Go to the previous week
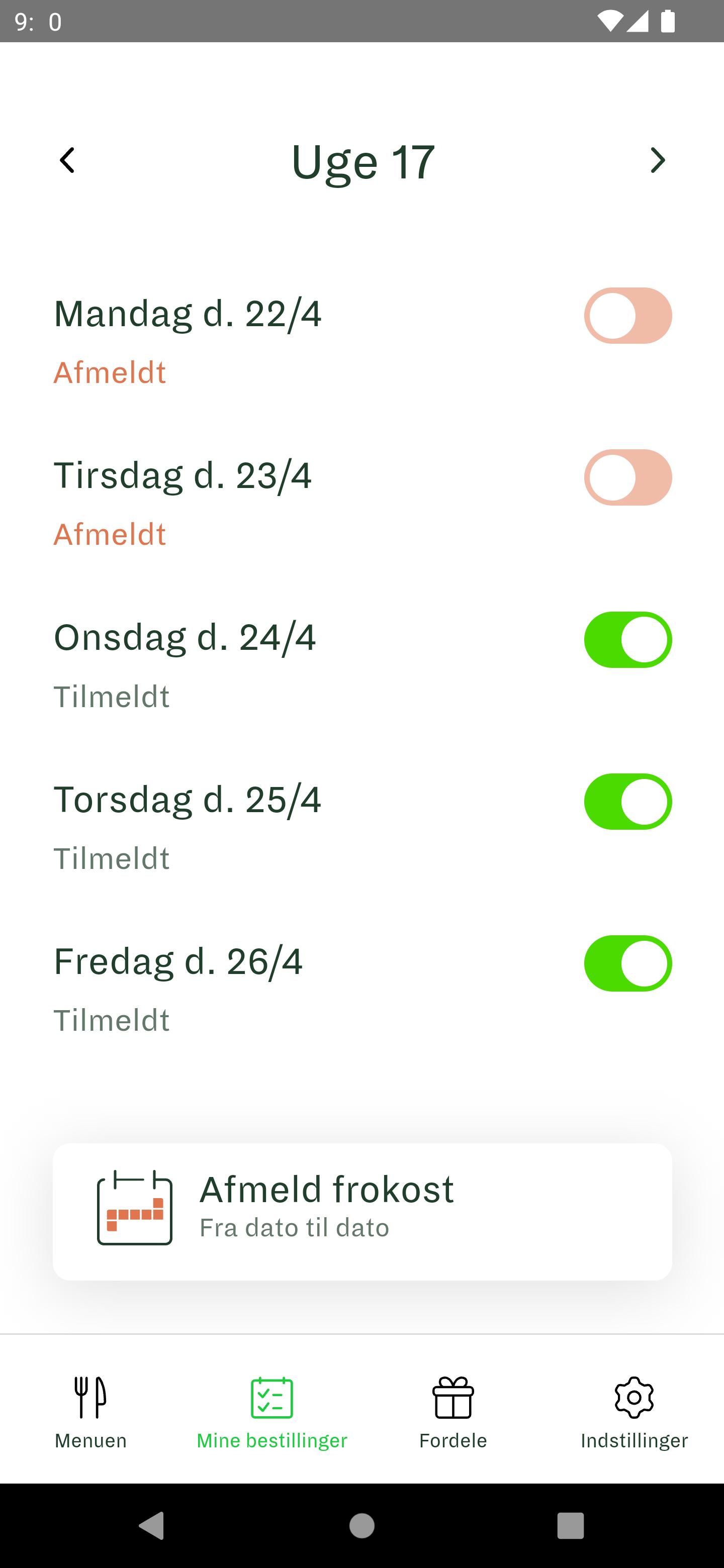 point(67,161)
